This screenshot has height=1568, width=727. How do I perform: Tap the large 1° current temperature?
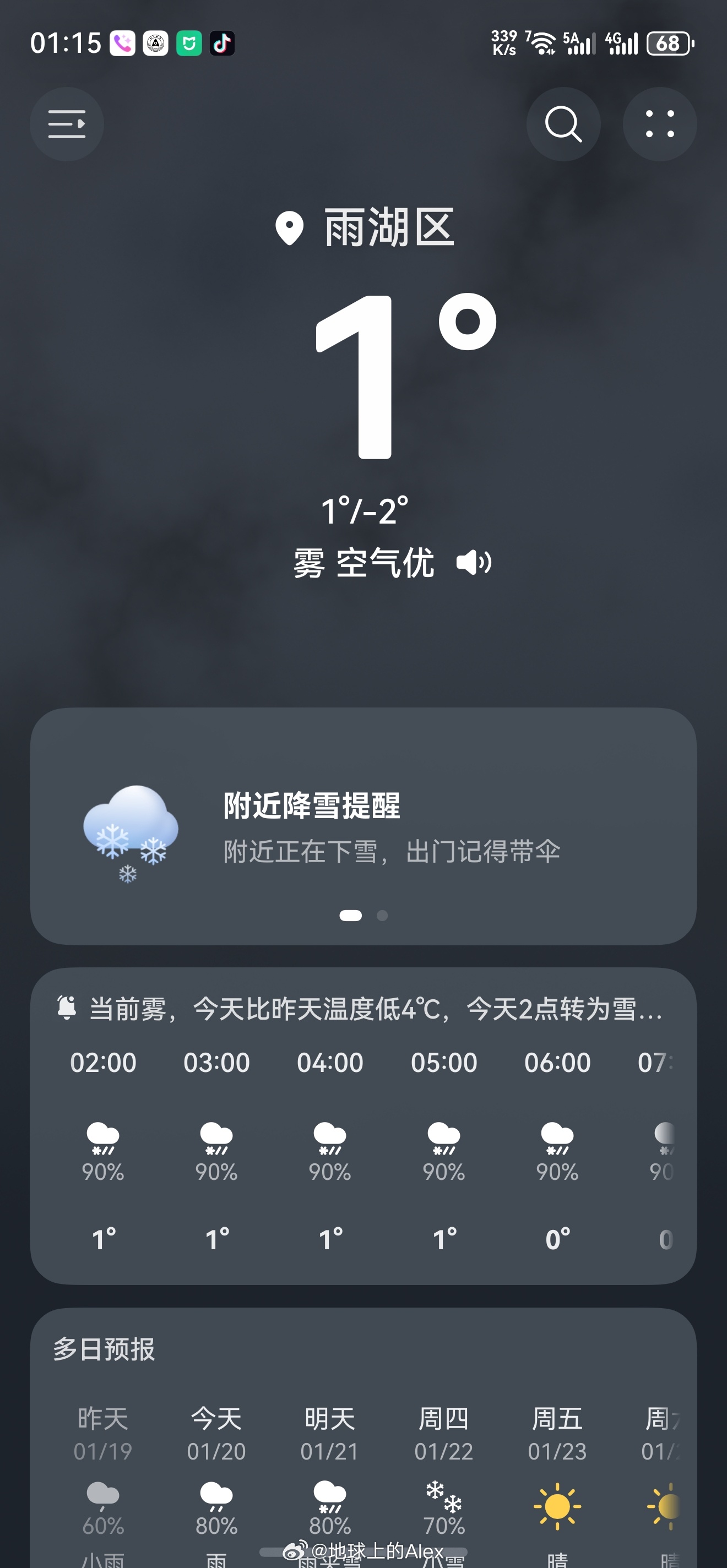point(396,371)
